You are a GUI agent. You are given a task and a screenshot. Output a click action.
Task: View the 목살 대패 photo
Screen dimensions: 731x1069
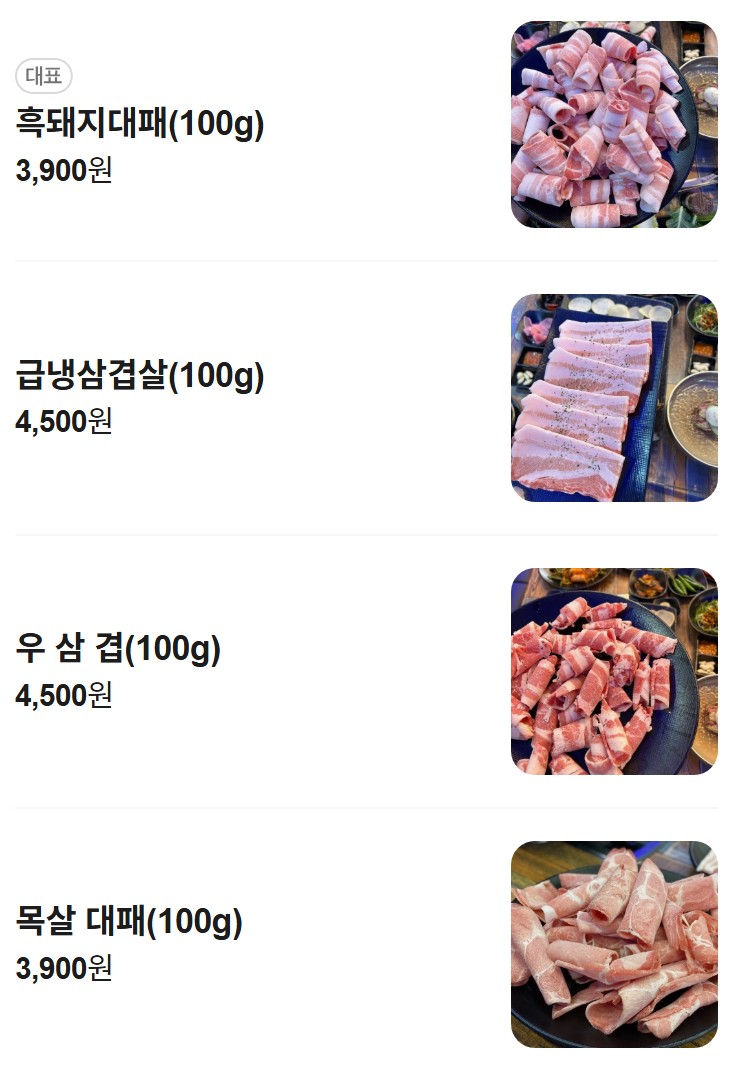pyautogui.click(x=614, y=944)
